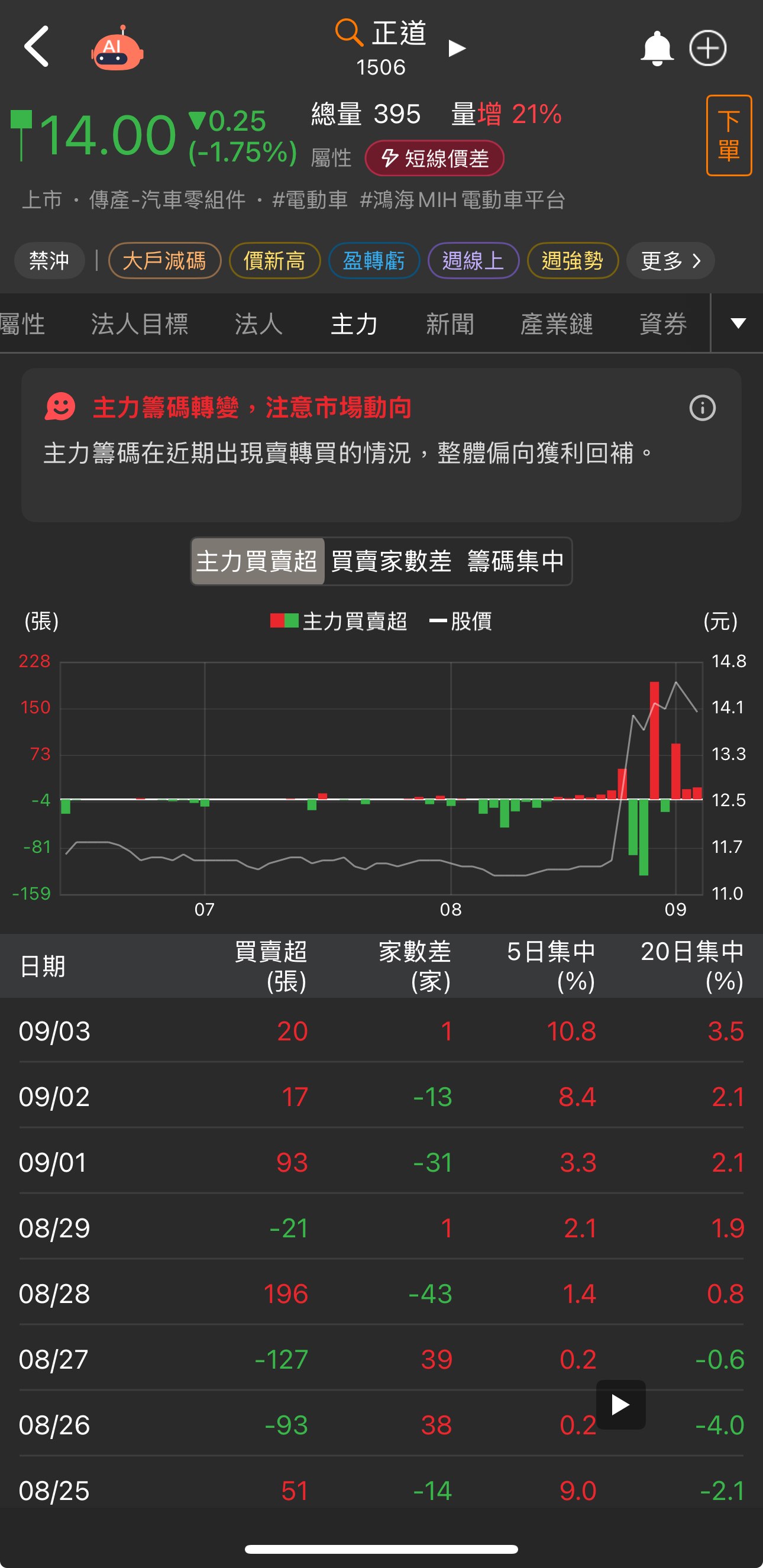Viewport: 763px width, 1568px height.
Task: Add stock to watchlist with plus icon
Action: click(707, 48)
